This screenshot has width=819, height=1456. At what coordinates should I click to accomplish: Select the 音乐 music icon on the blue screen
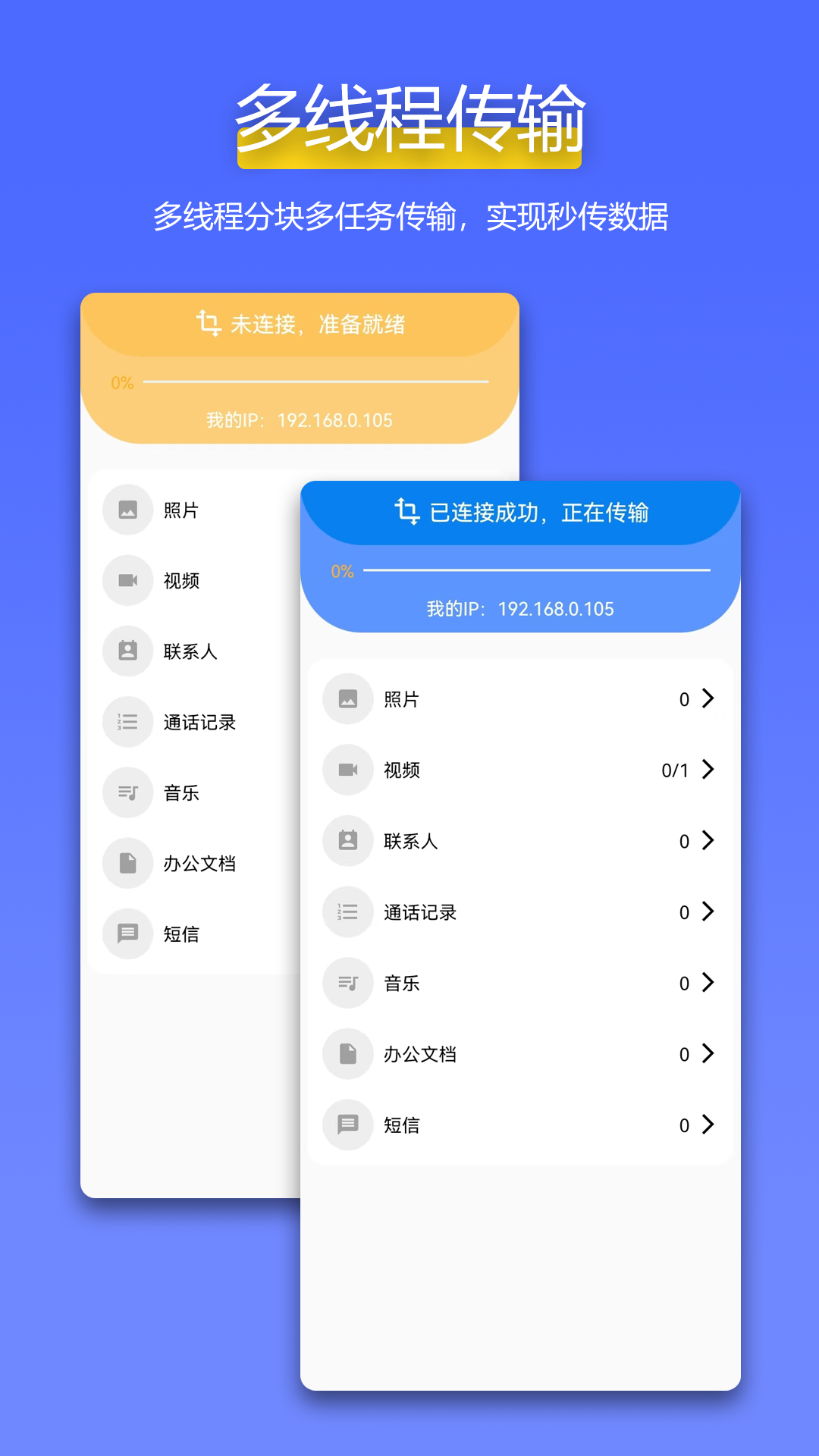click(347, 983)
